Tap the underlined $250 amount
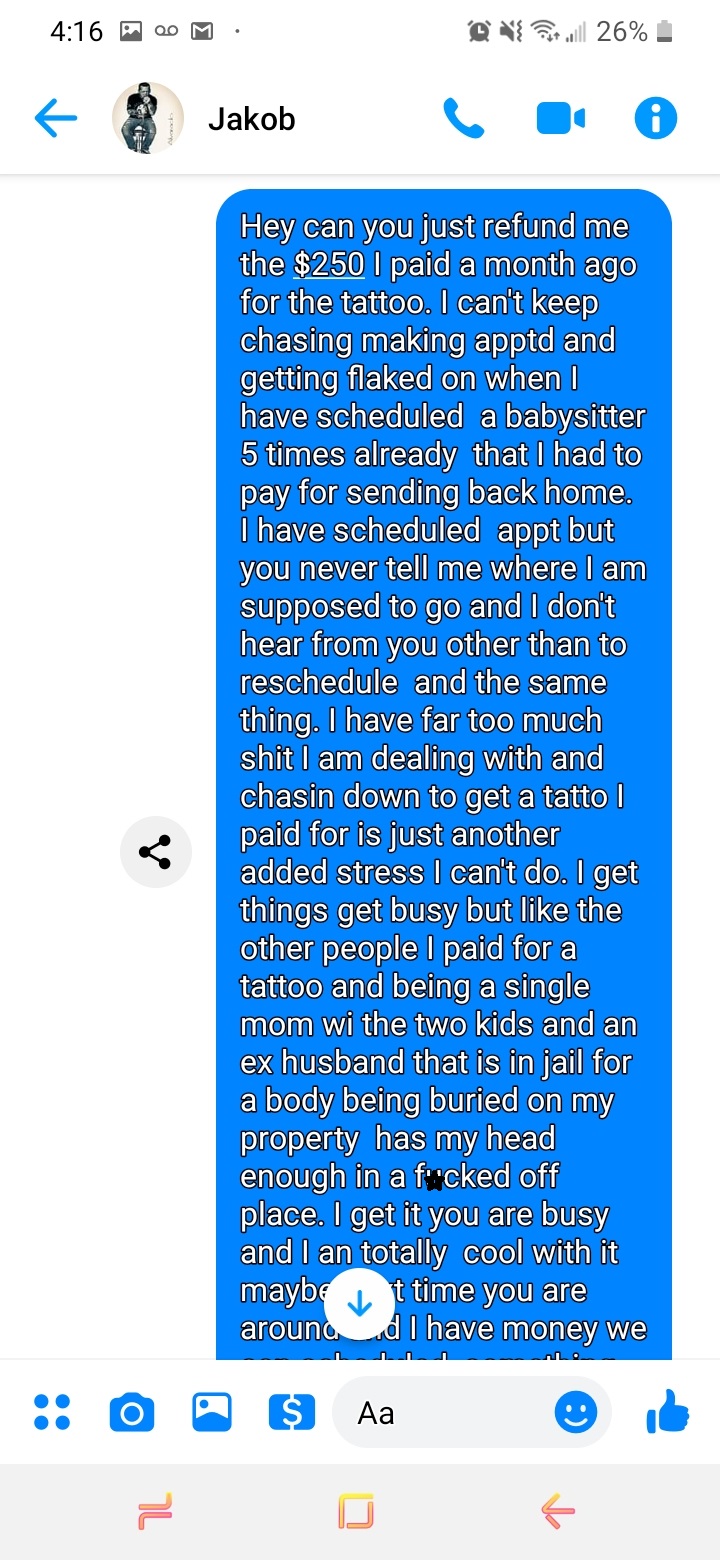This screenshot has height=1560, width=720. [x=329, y=264]
